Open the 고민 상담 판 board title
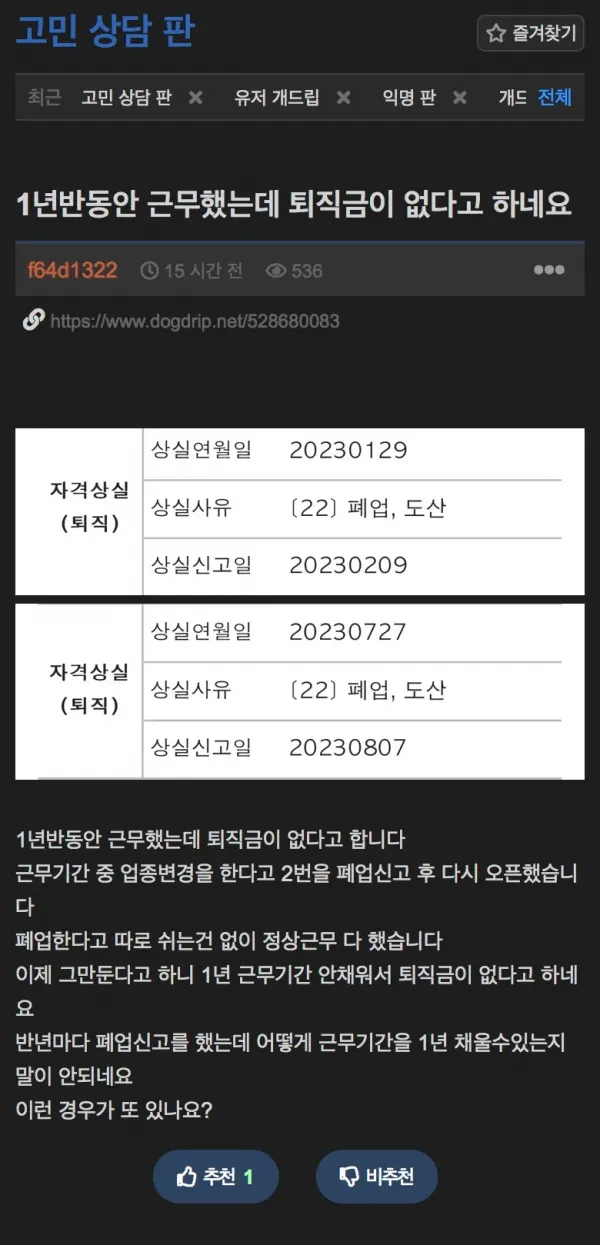Viewport: 600px width, 1245px height. [x=104, y=31]
